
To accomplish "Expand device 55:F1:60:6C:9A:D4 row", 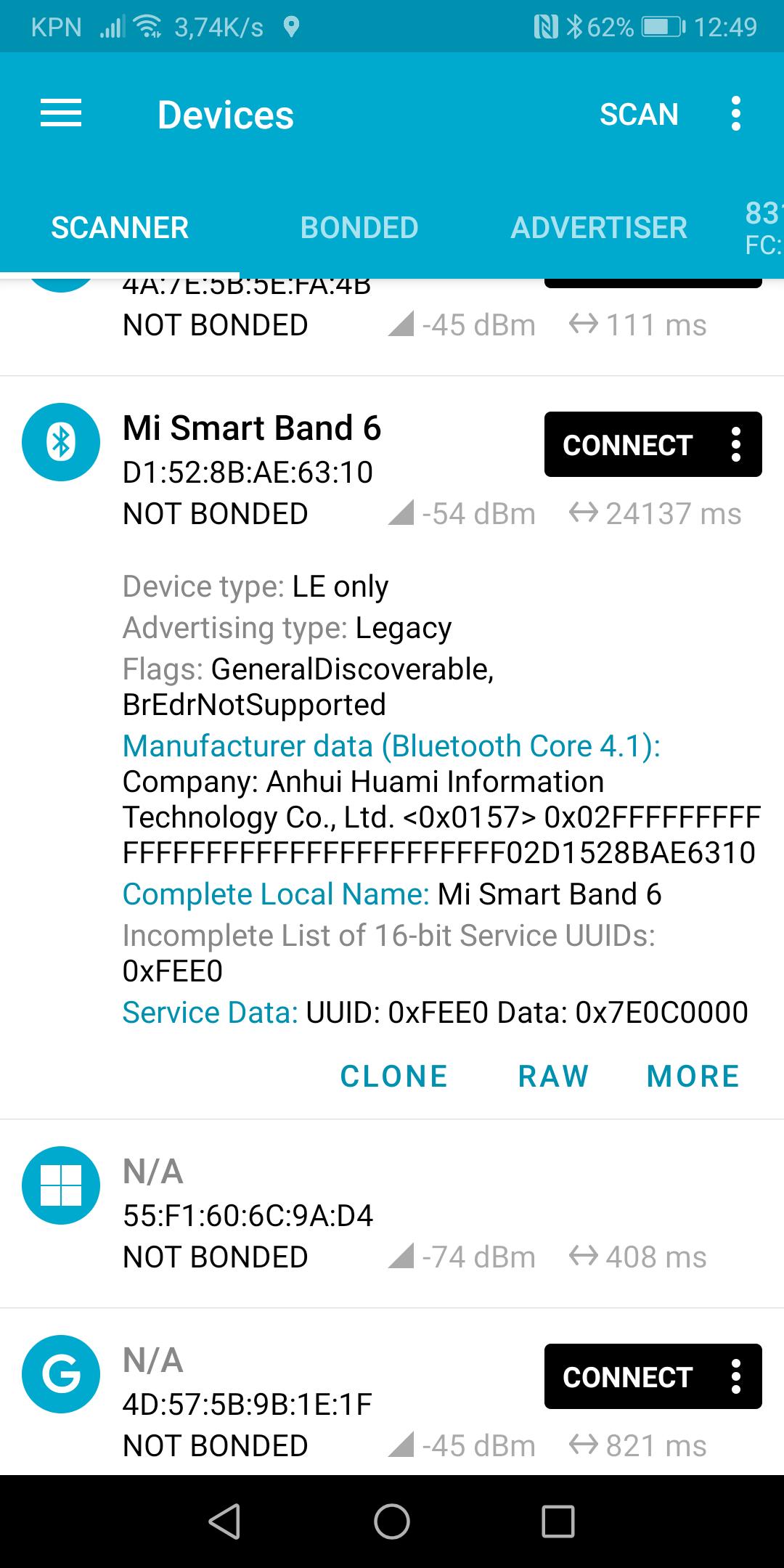I will point(392,1214).
